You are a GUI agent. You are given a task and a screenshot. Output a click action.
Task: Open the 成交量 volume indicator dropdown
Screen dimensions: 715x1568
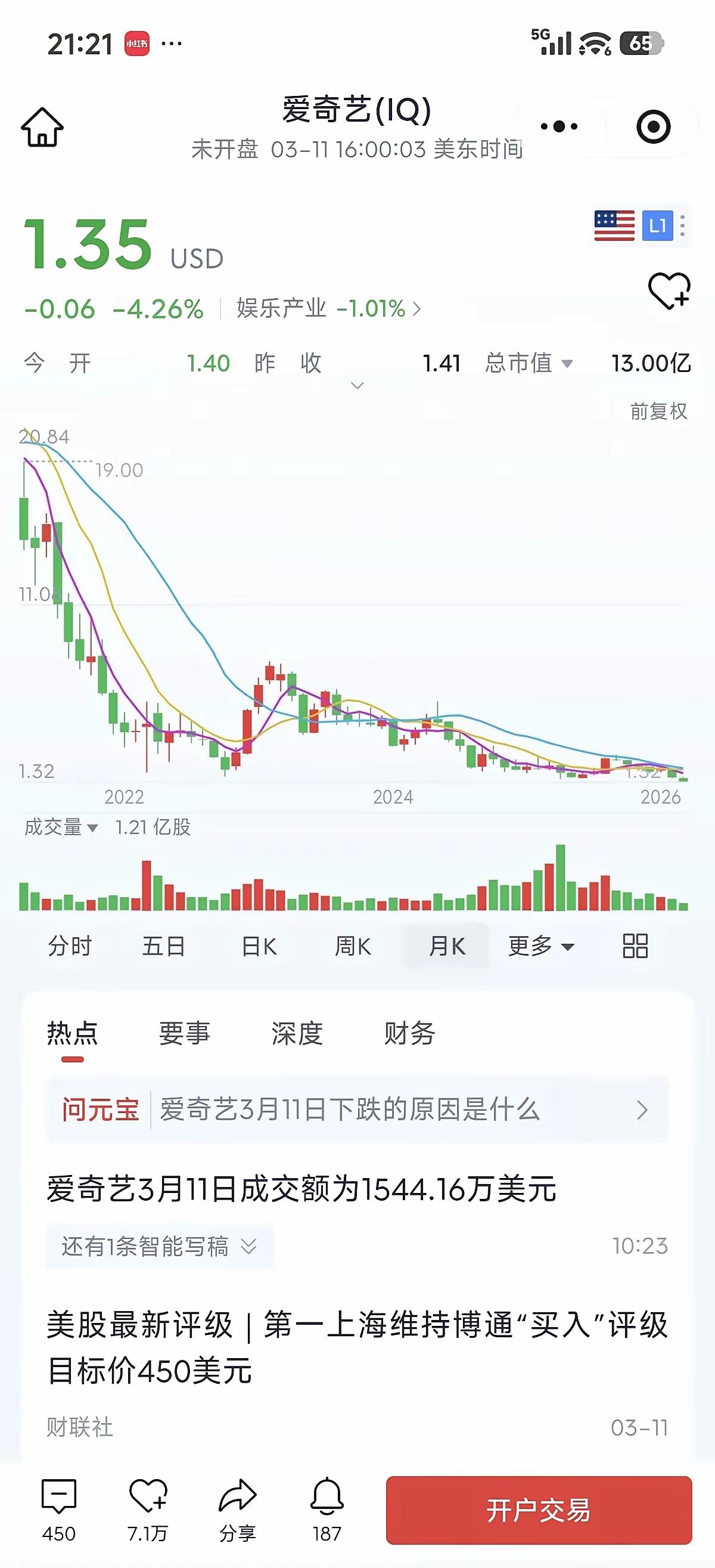(63, 829)
